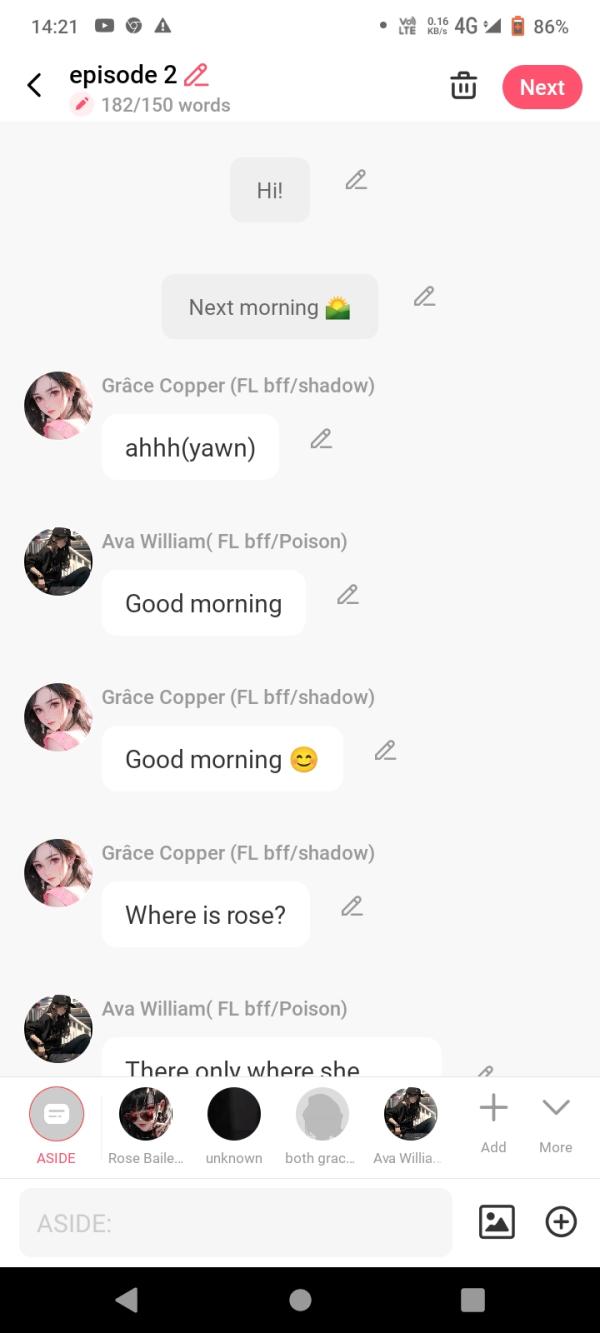Edit Grâce Copper's 'Good morning 😊' message
600x1333 pixels.
point(385,751)
